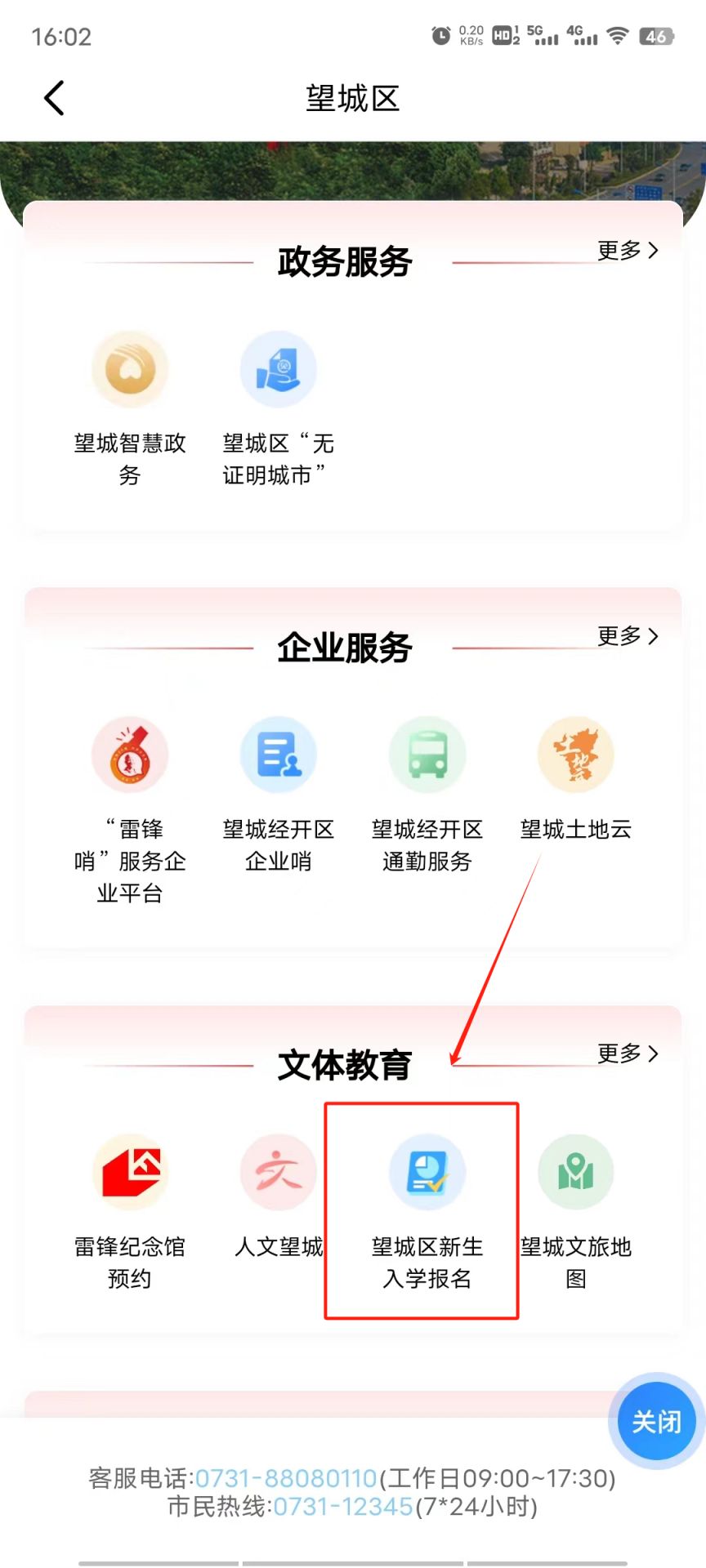Launch 望城经开区通勤服务
Image resolution: width=706 pixels, height=1568 pixels.
coord(427,755)
